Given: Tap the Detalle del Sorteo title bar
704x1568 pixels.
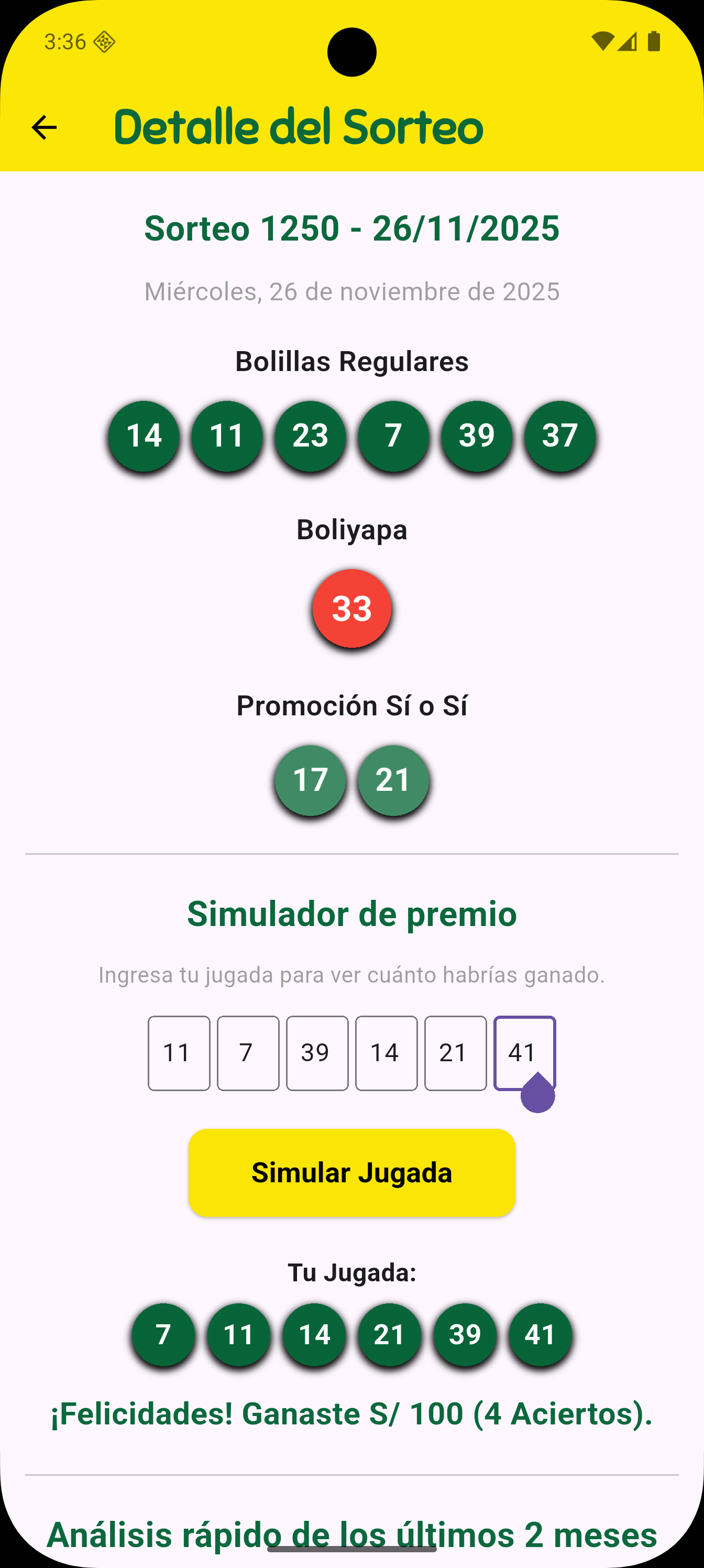Looking at the screenshot, I should [x=298, y=127].
